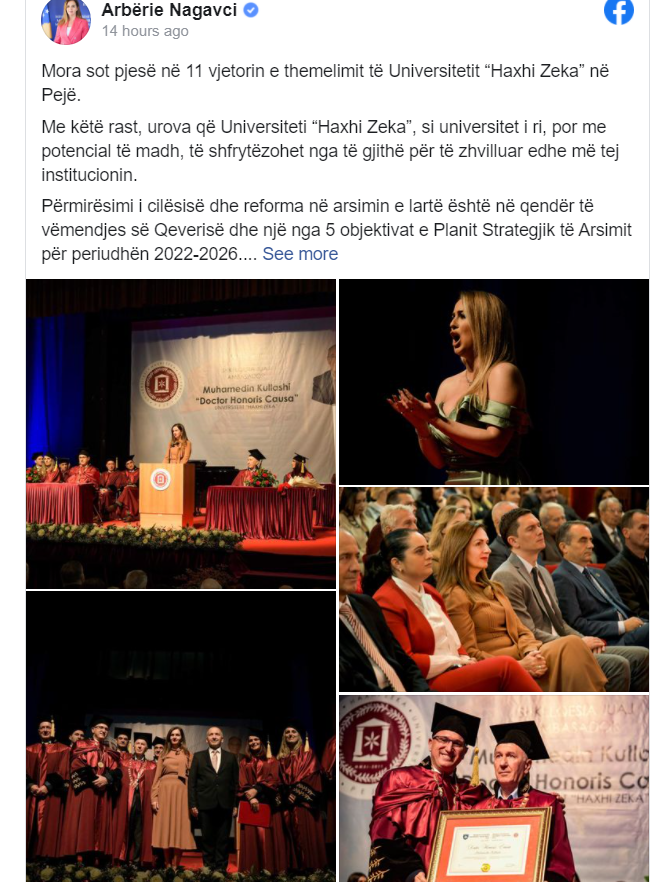Screen dimensions: 664x882
Task: Expand the post with See more
Action: [300, 254]
